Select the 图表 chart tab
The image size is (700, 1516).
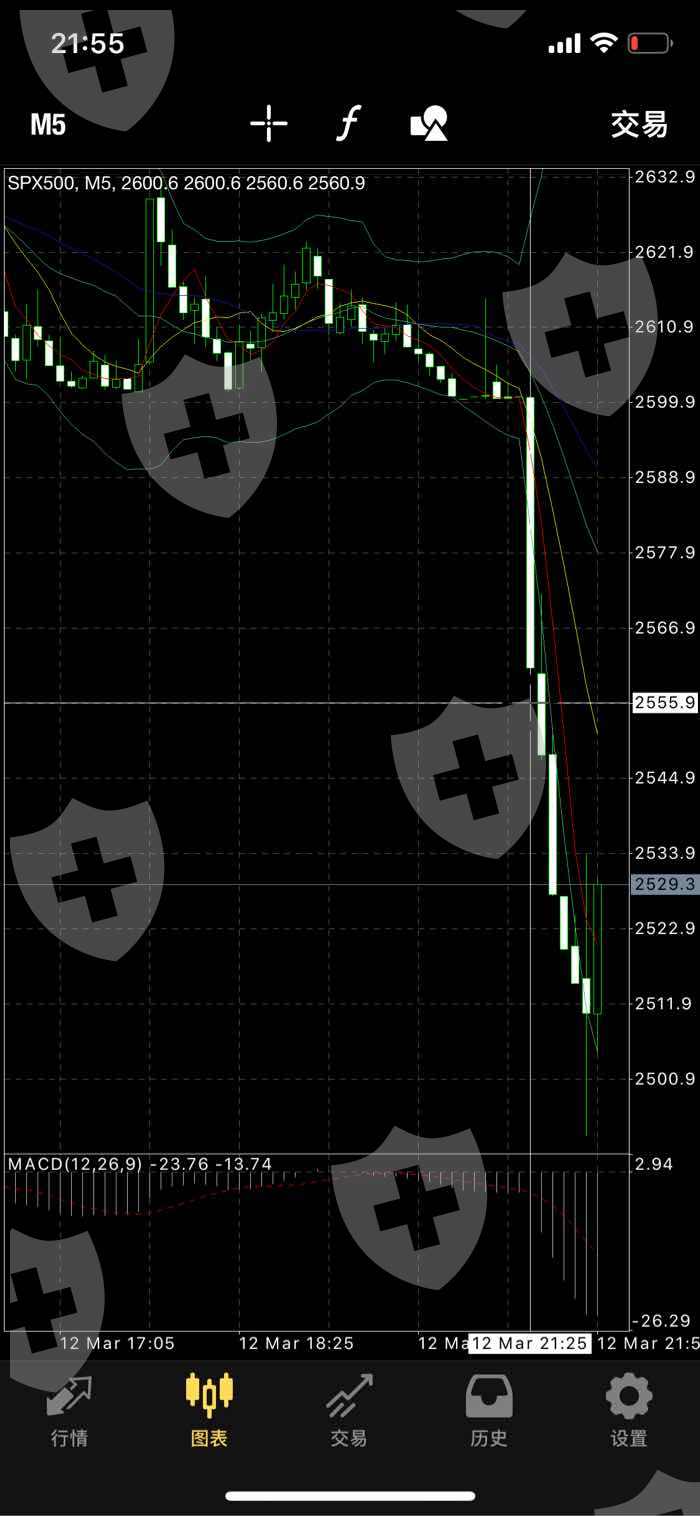coord(209,1411)
